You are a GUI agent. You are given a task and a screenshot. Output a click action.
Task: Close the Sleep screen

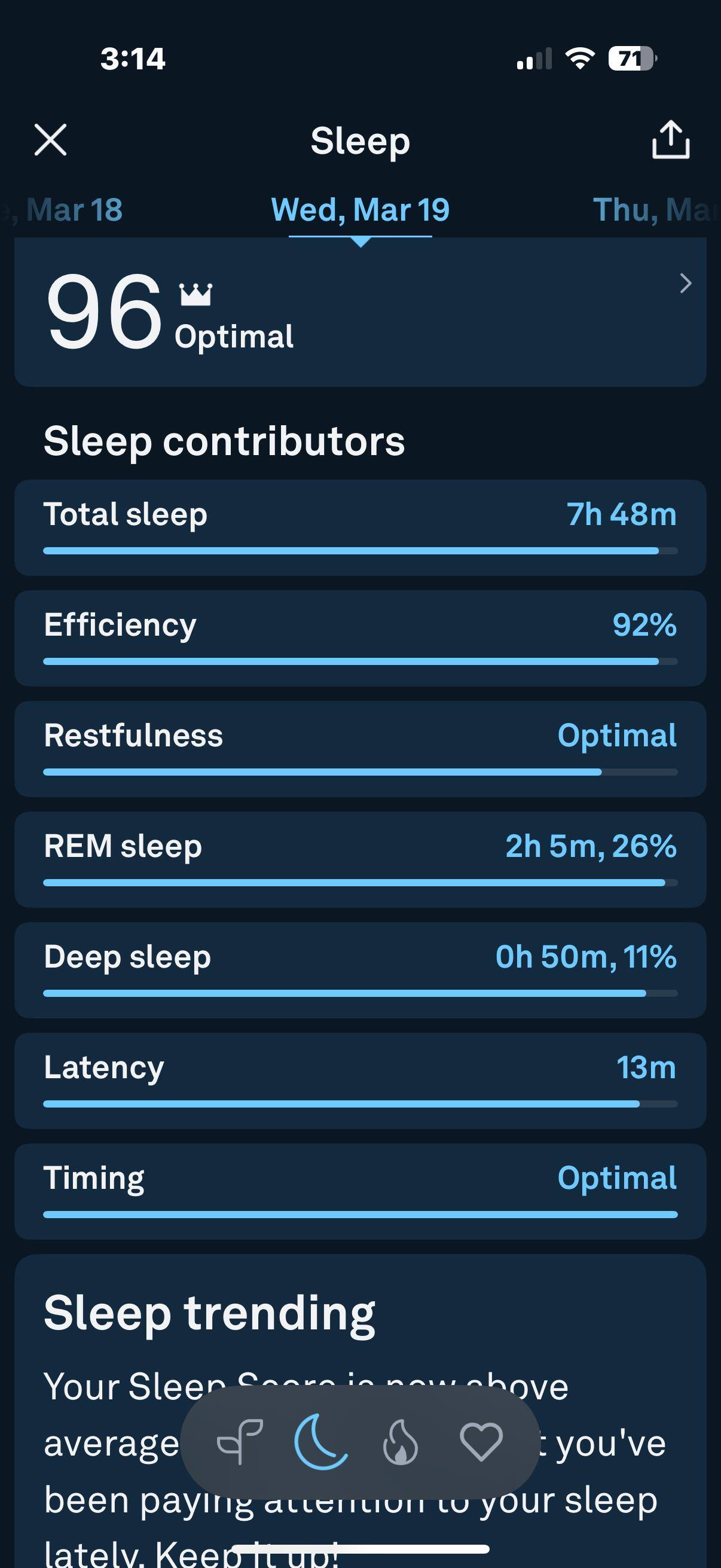(x=50, y=140)
